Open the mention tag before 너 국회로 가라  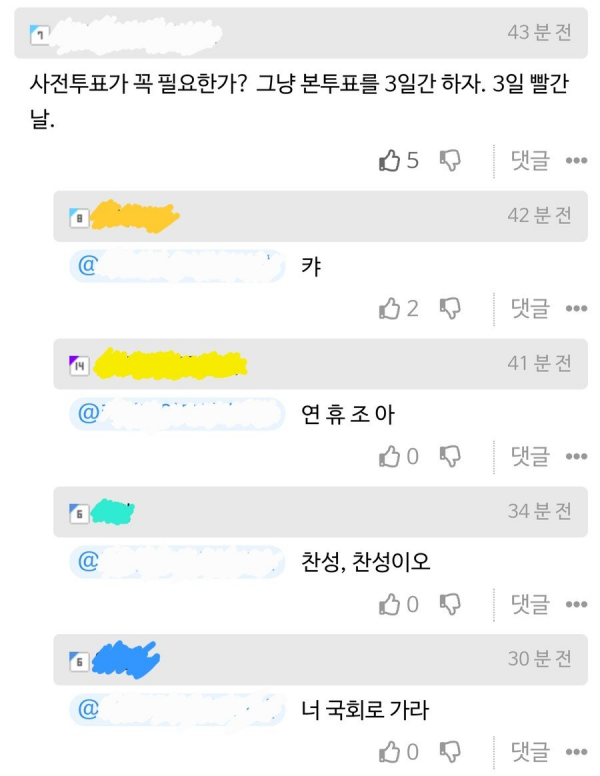[x=177, y=710]
